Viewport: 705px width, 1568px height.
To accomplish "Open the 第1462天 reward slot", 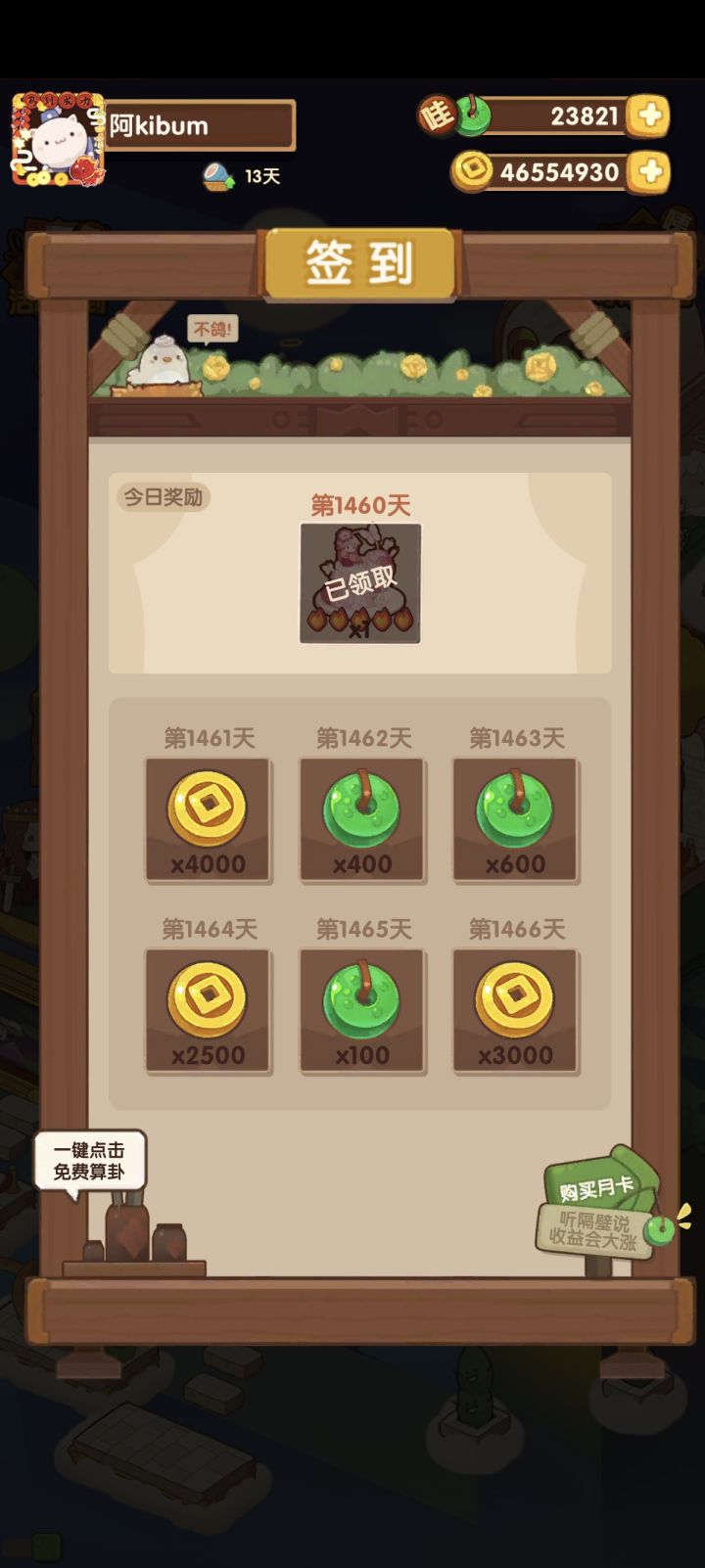I will [x=362, y=820].
